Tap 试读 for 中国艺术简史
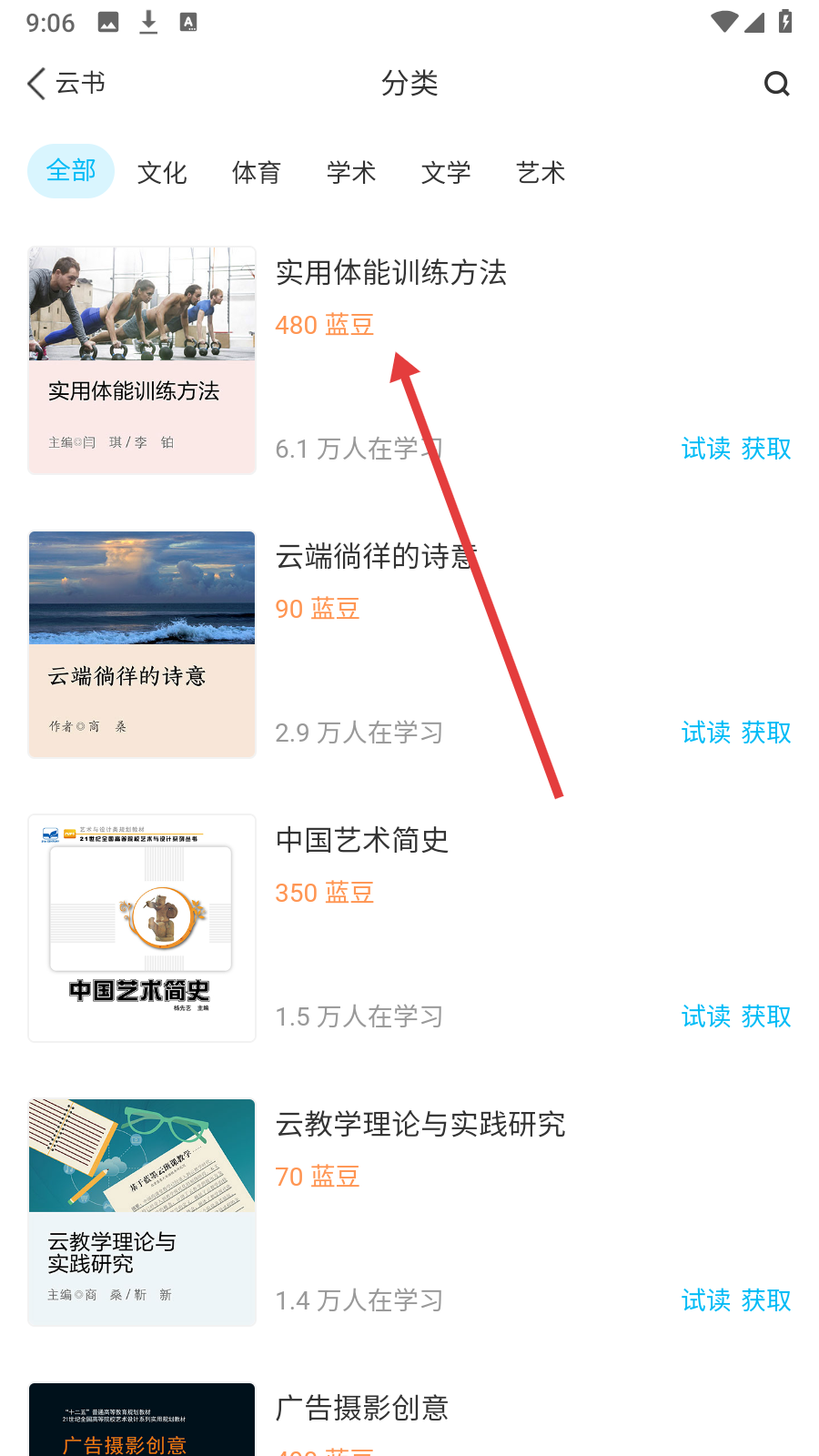Viewport: 819px width, 1456px height. (706, 1016)
